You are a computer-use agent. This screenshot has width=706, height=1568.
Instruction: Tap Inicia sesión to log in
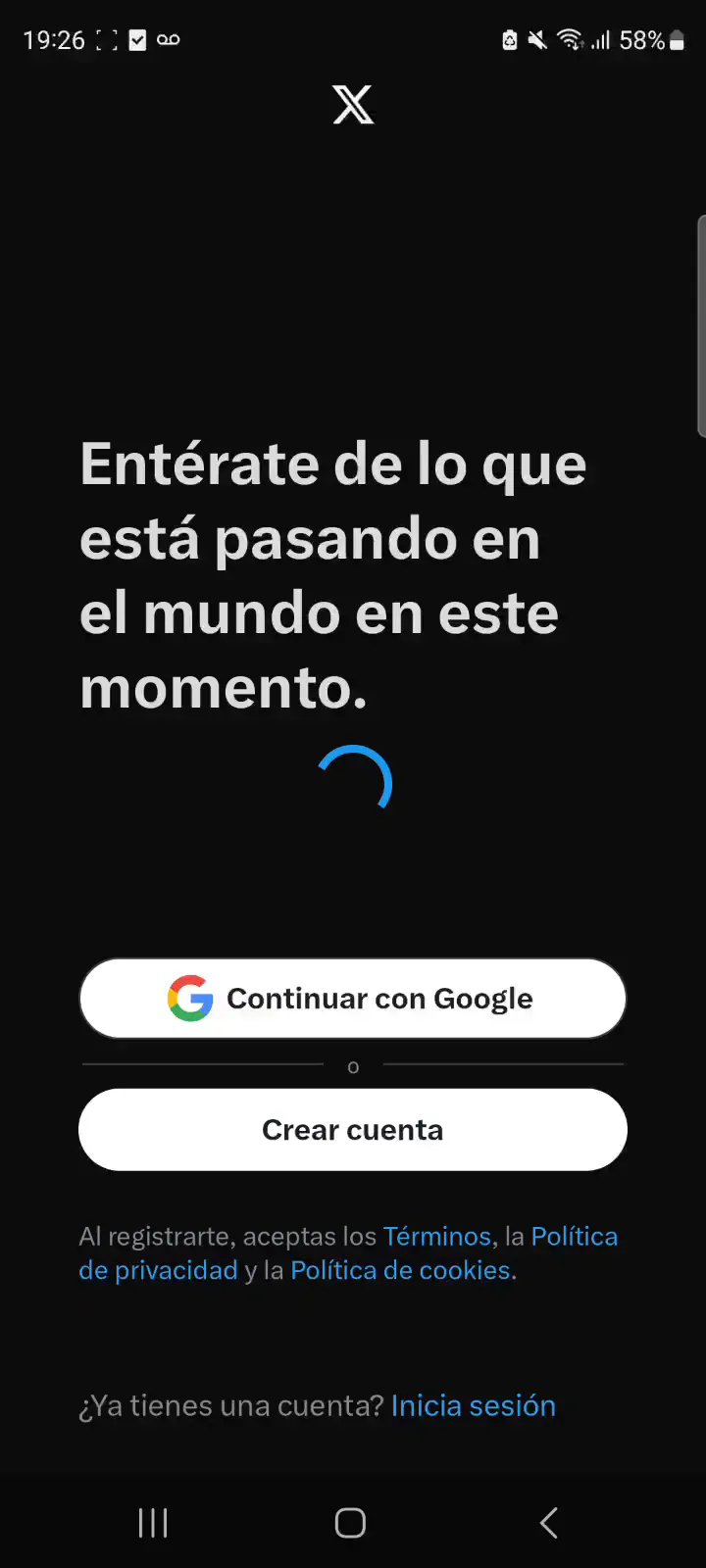pyautogui.click(x=473, y=1405)
